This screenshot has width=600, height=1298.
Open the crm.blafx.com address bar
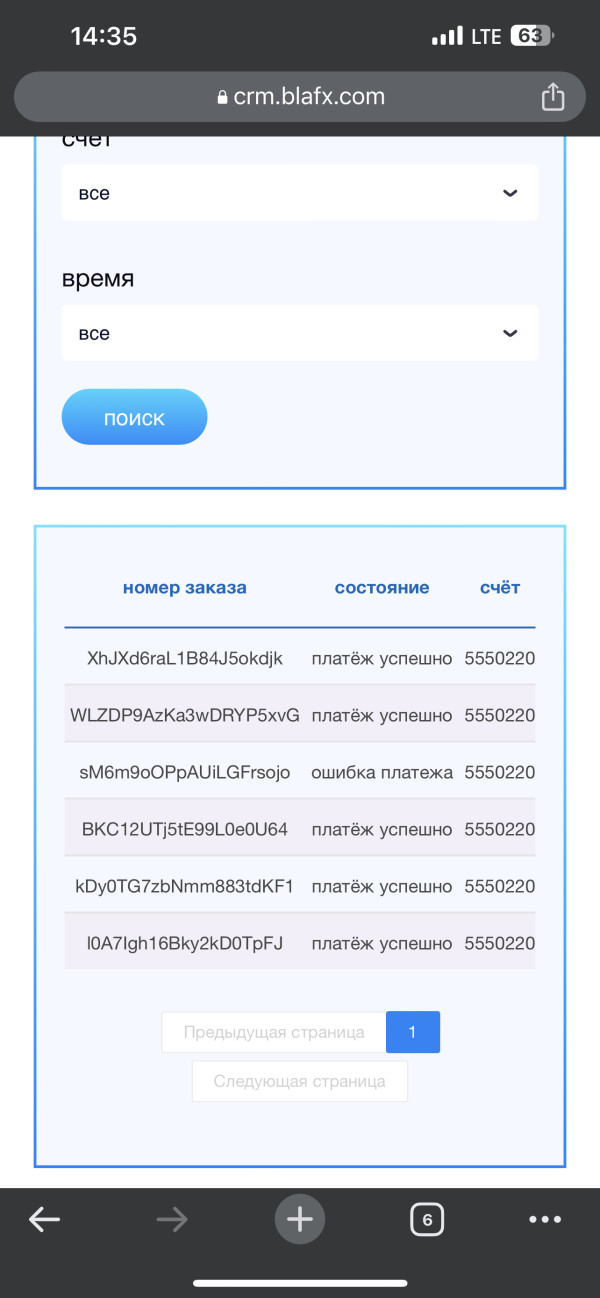pos(299,97)
